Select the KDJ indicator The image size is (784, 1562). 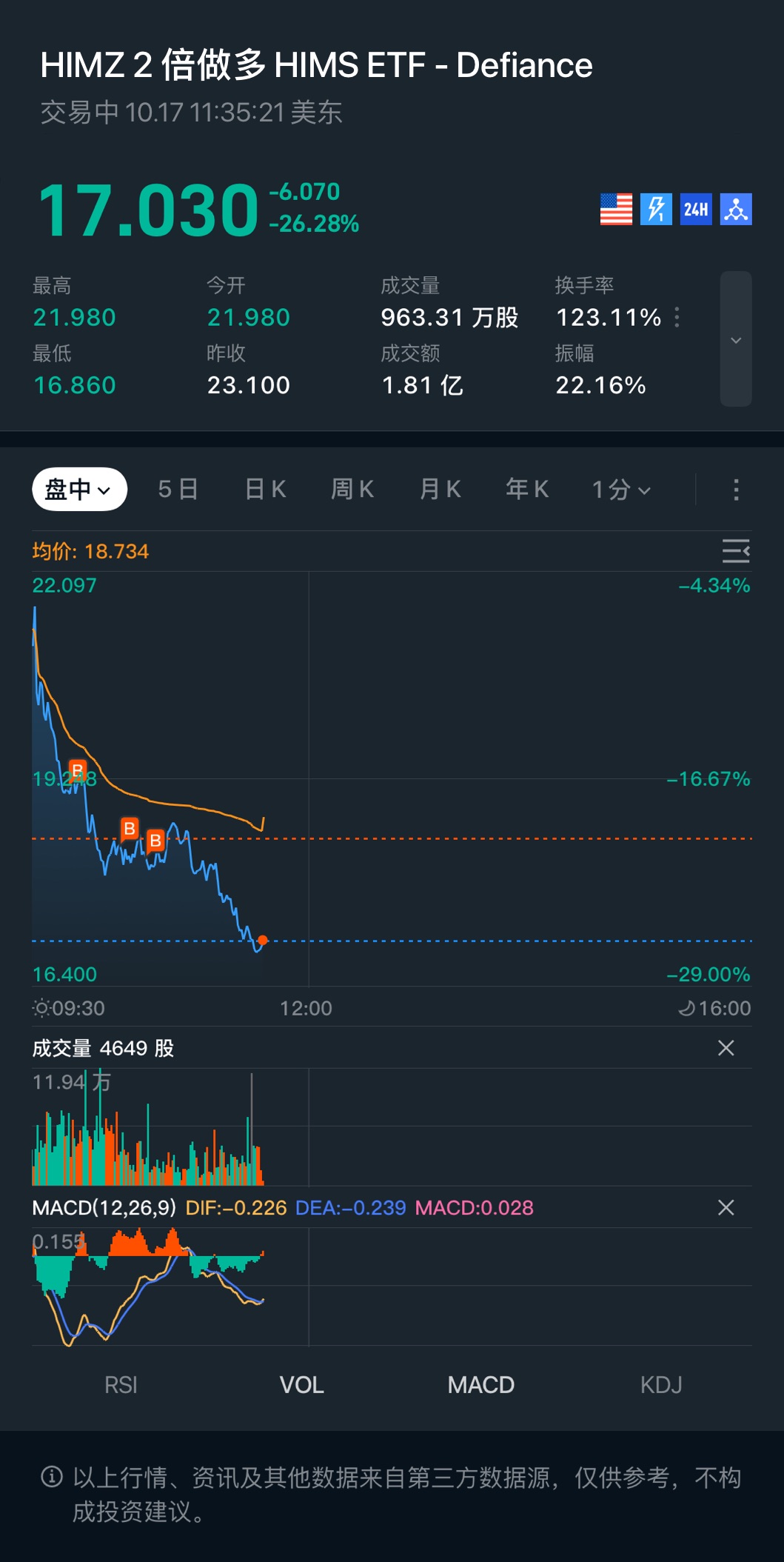(661, 1385)
